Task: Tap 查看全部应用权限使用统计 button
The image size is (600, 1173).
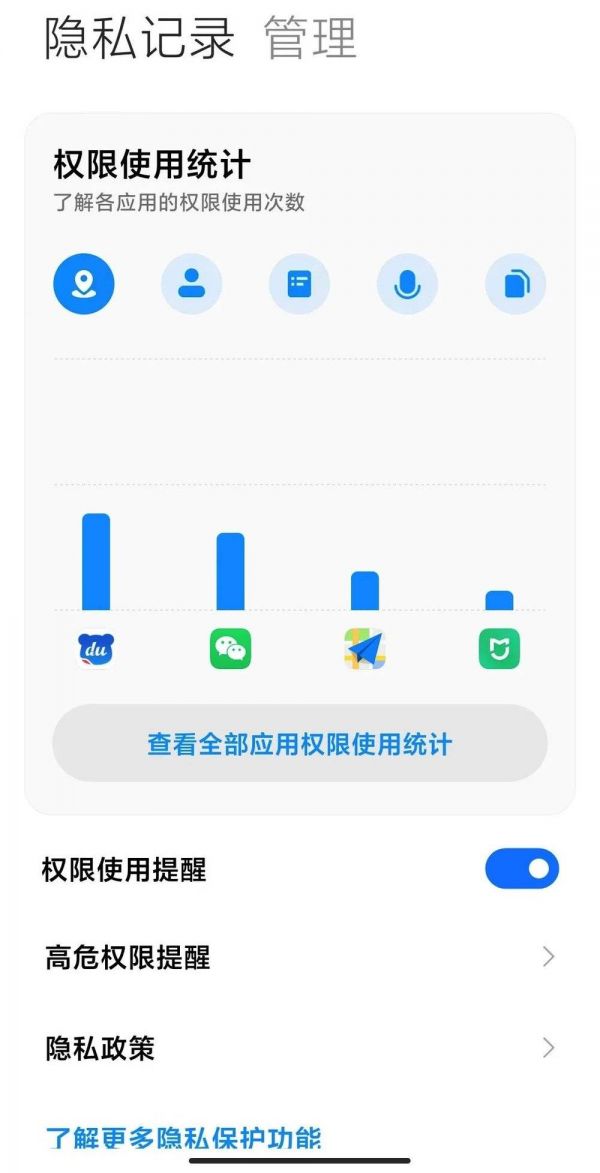Action: [x=300, y=744]
